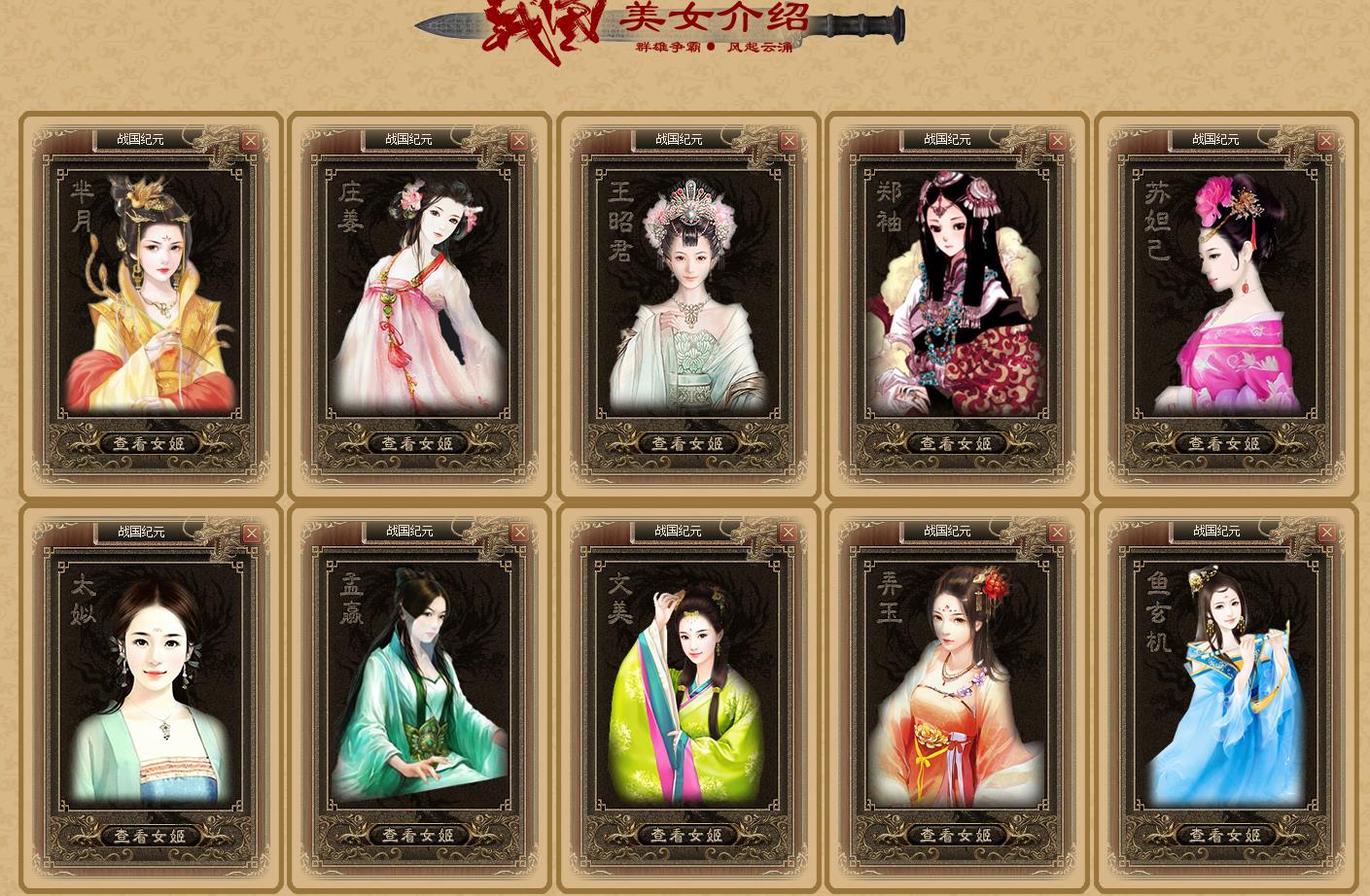Image resolution: width=1370 pixels, height=896 pixels.
Task: Tap 查看女姬 on 苏妲己's card
Action: pyautogui.click(x=1224, y=443)
